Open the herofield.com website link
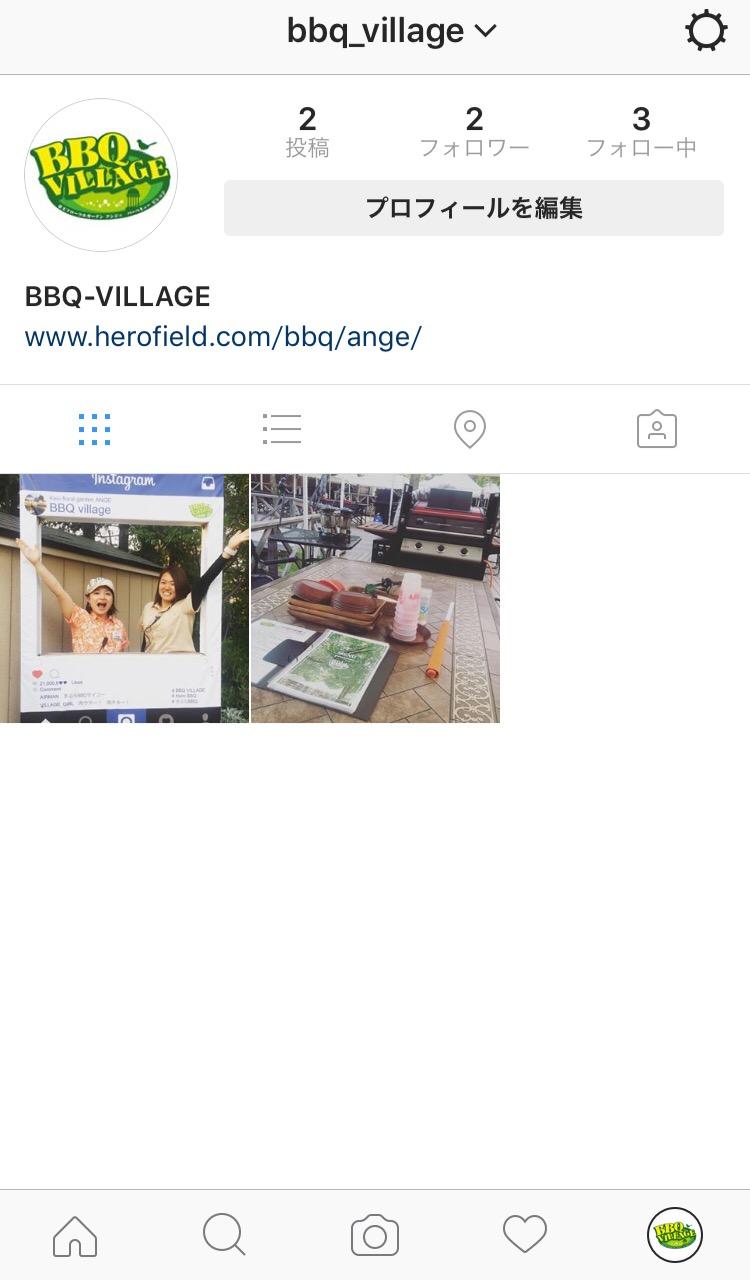The image size is (750, 1280). click(223, 337)
